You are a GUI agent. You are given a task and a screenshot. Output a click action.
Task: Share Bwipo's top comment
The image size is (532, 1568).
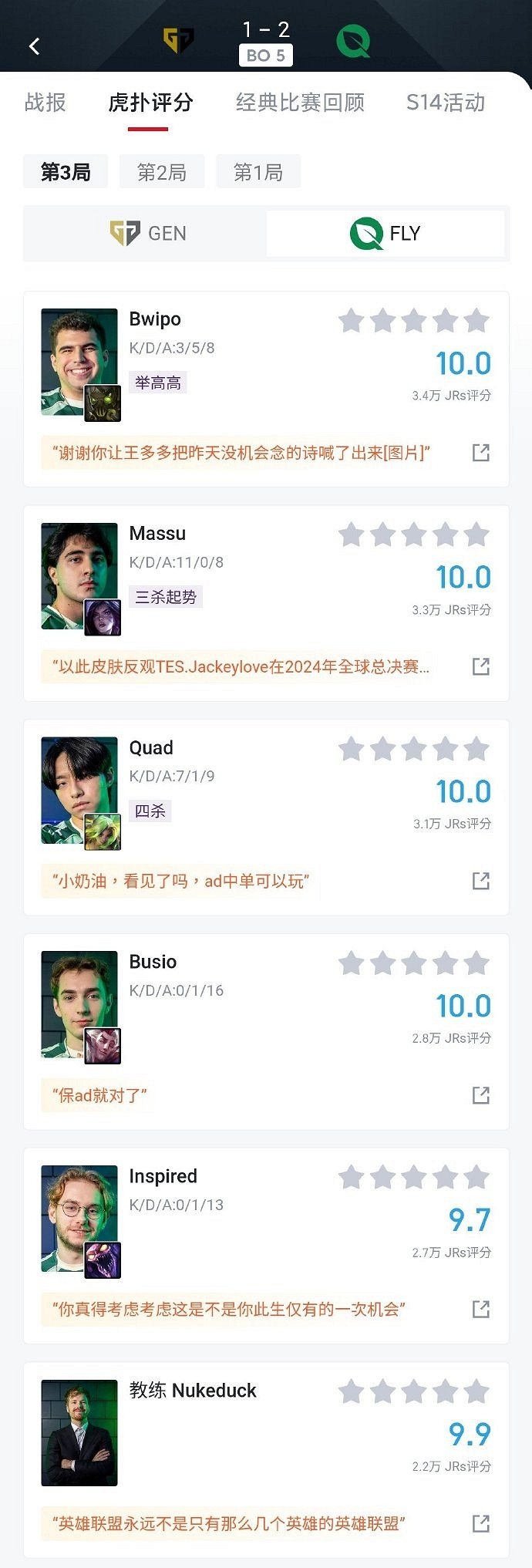pos(480,453)
